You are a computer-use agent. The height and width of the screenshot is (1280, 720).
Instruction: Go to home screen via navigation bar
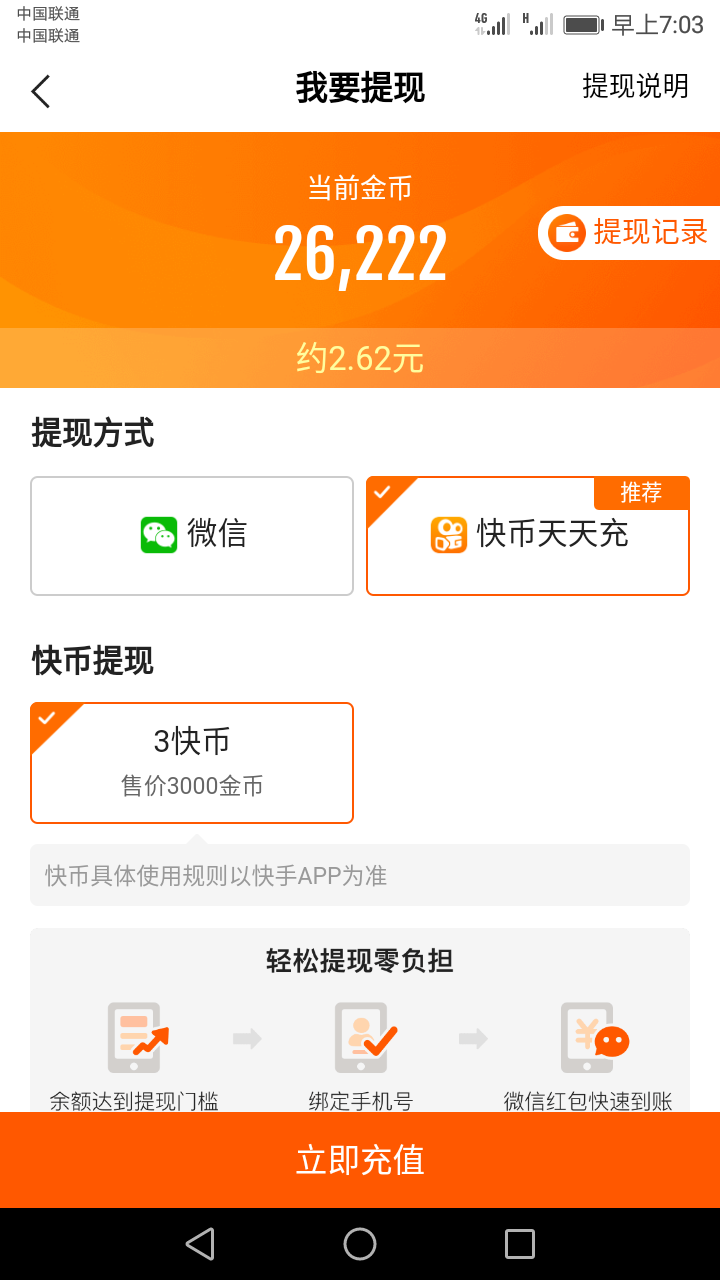360,1244
